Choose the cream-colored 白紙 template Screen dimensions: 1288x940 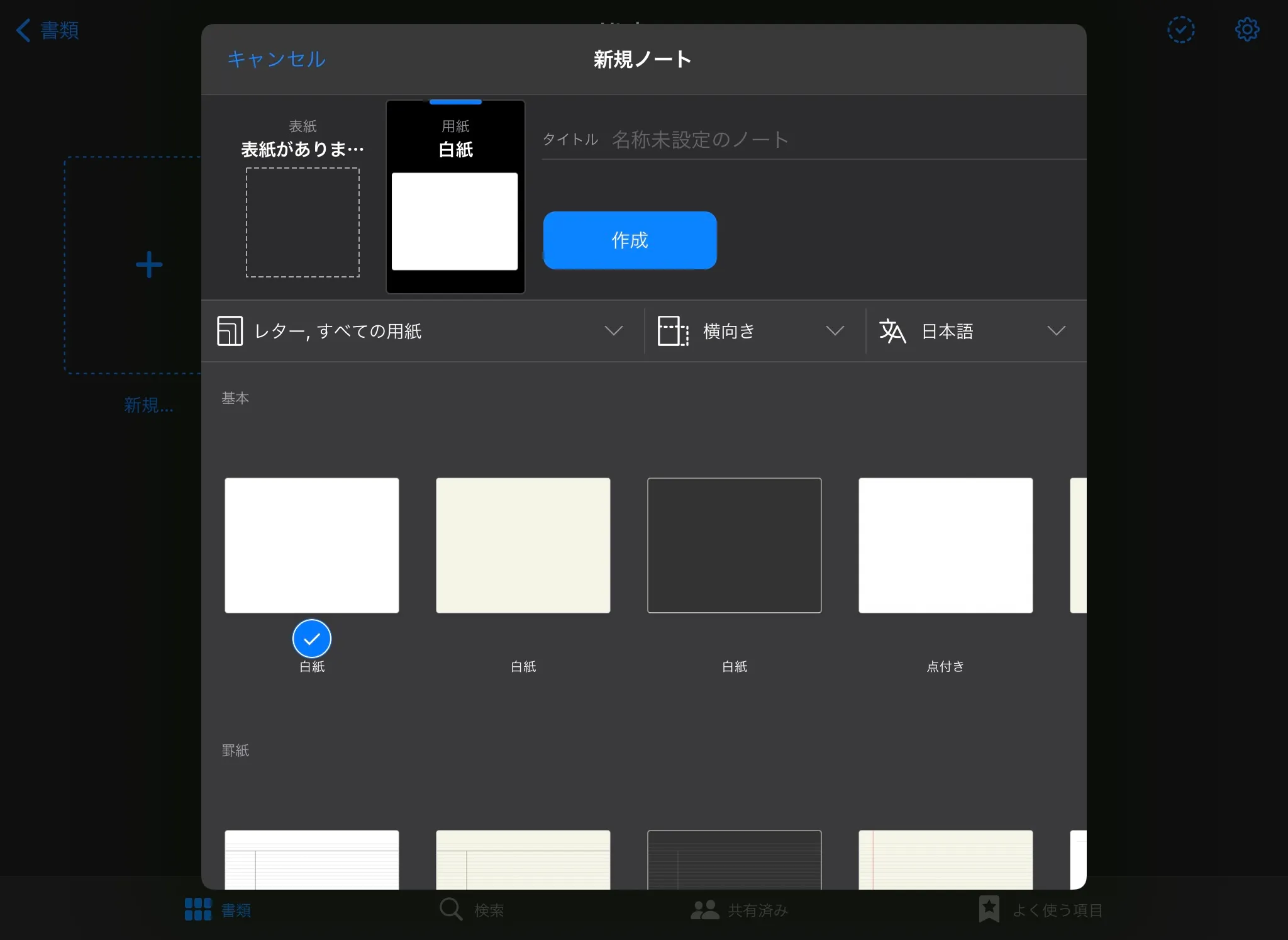[523, 546]
